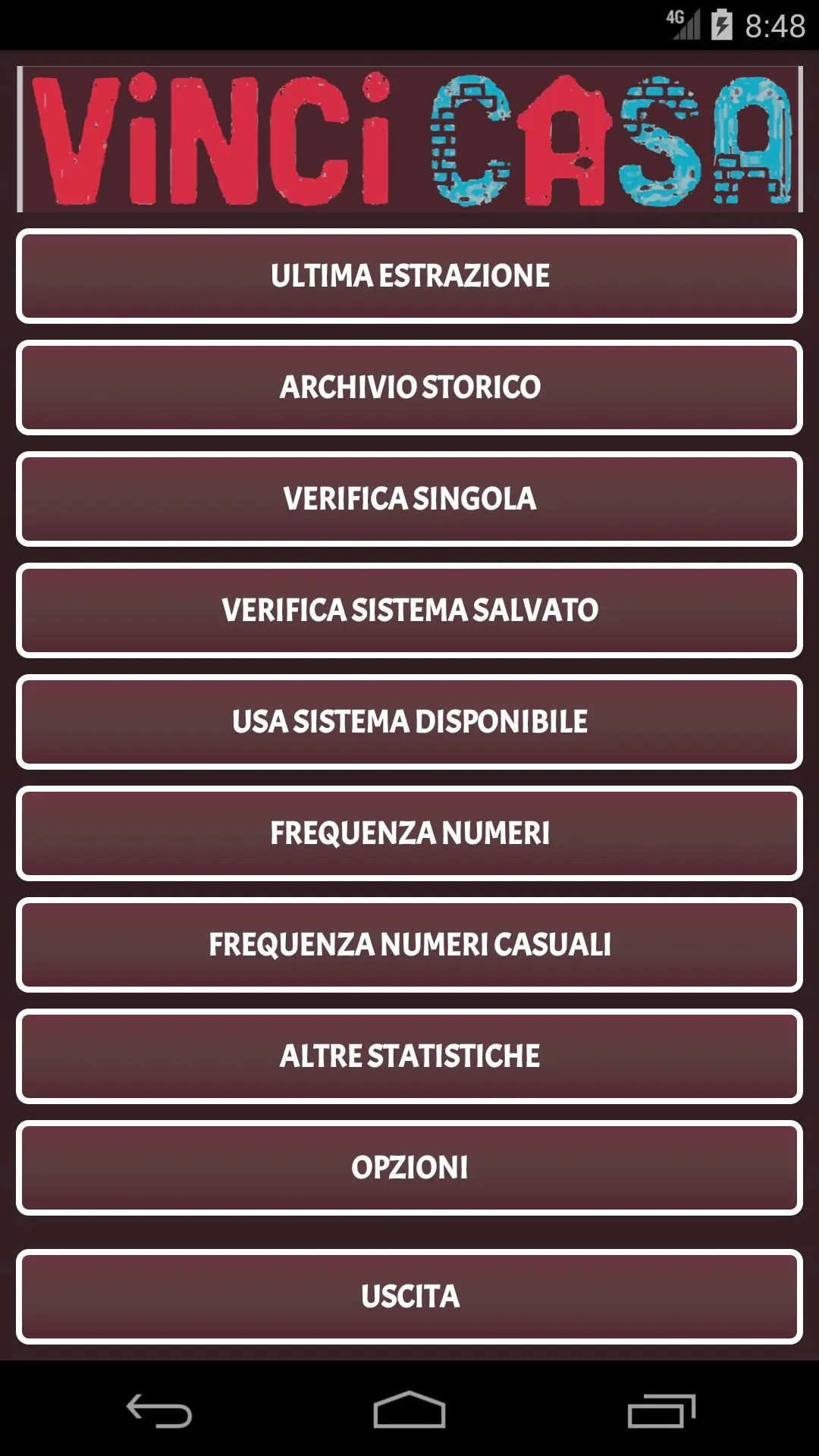Show Altre Statistiche
819x1456 pixels.
pyautogui.click(x=409, y=1056)
